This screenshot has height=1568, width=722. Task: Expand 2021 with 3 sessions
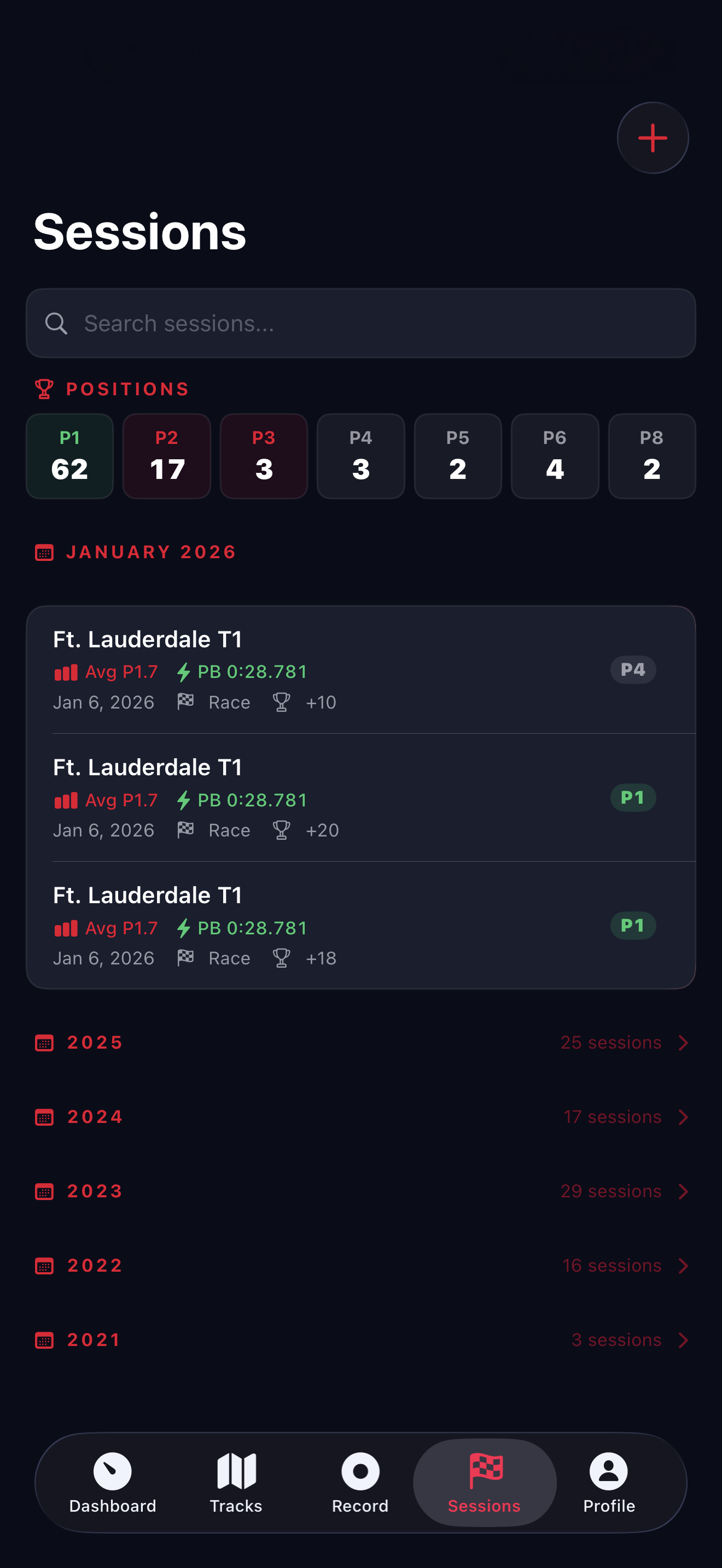(x=360, y=1339)
